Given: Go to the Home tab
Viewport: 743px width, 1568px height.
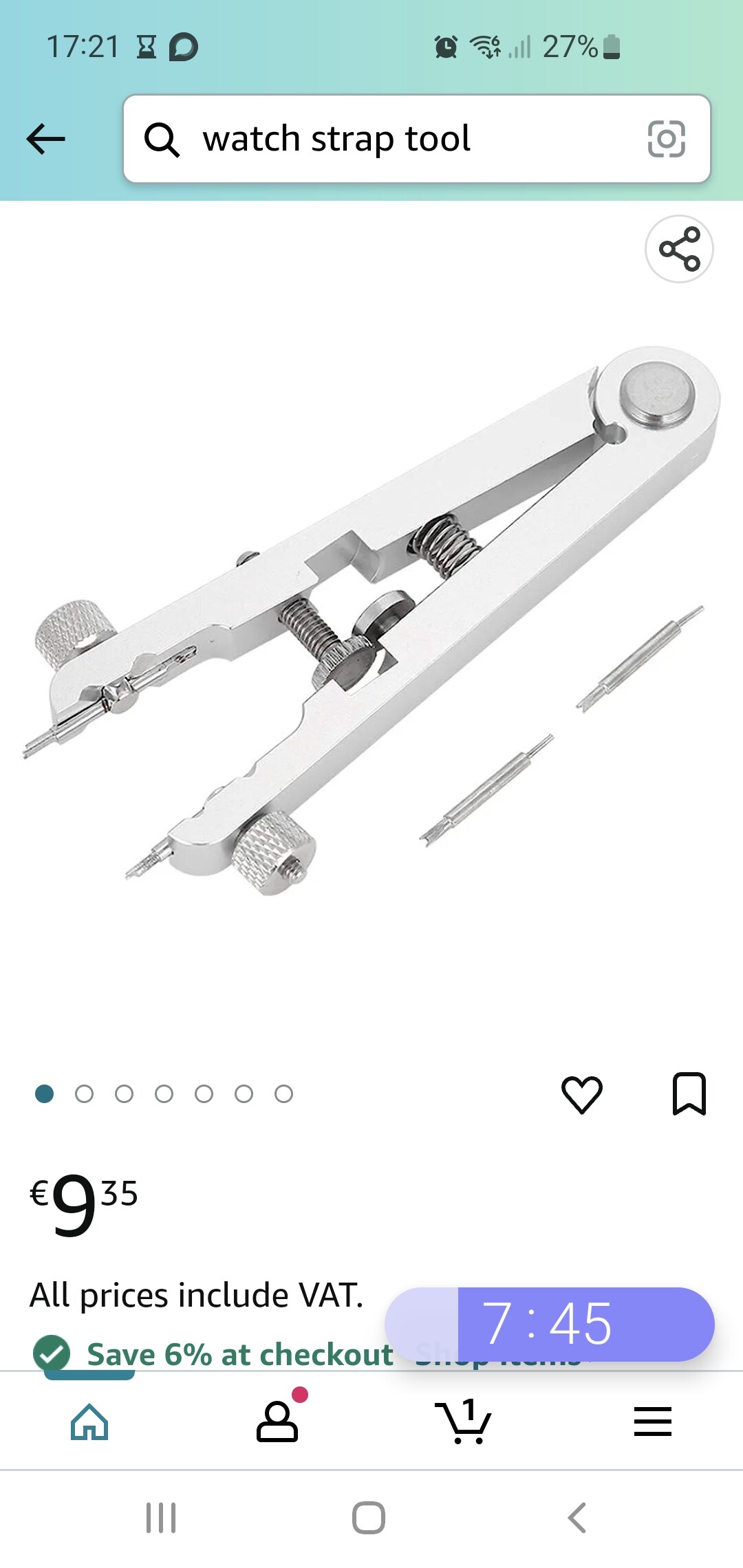Looking at the screenshot, I should pos(89,1422).
